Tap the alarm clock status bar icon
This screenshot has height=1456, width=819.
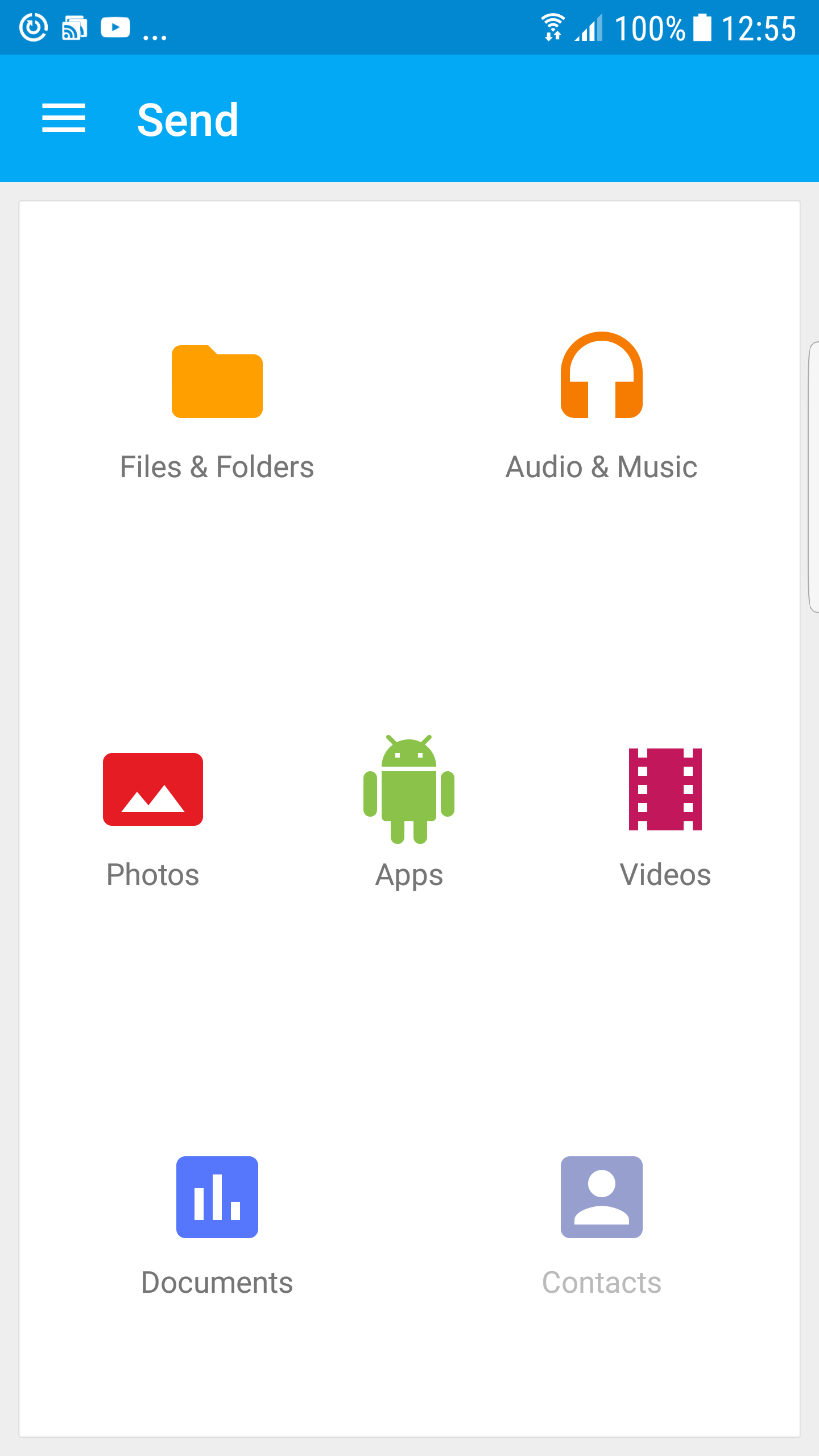(x=32, y=26)
